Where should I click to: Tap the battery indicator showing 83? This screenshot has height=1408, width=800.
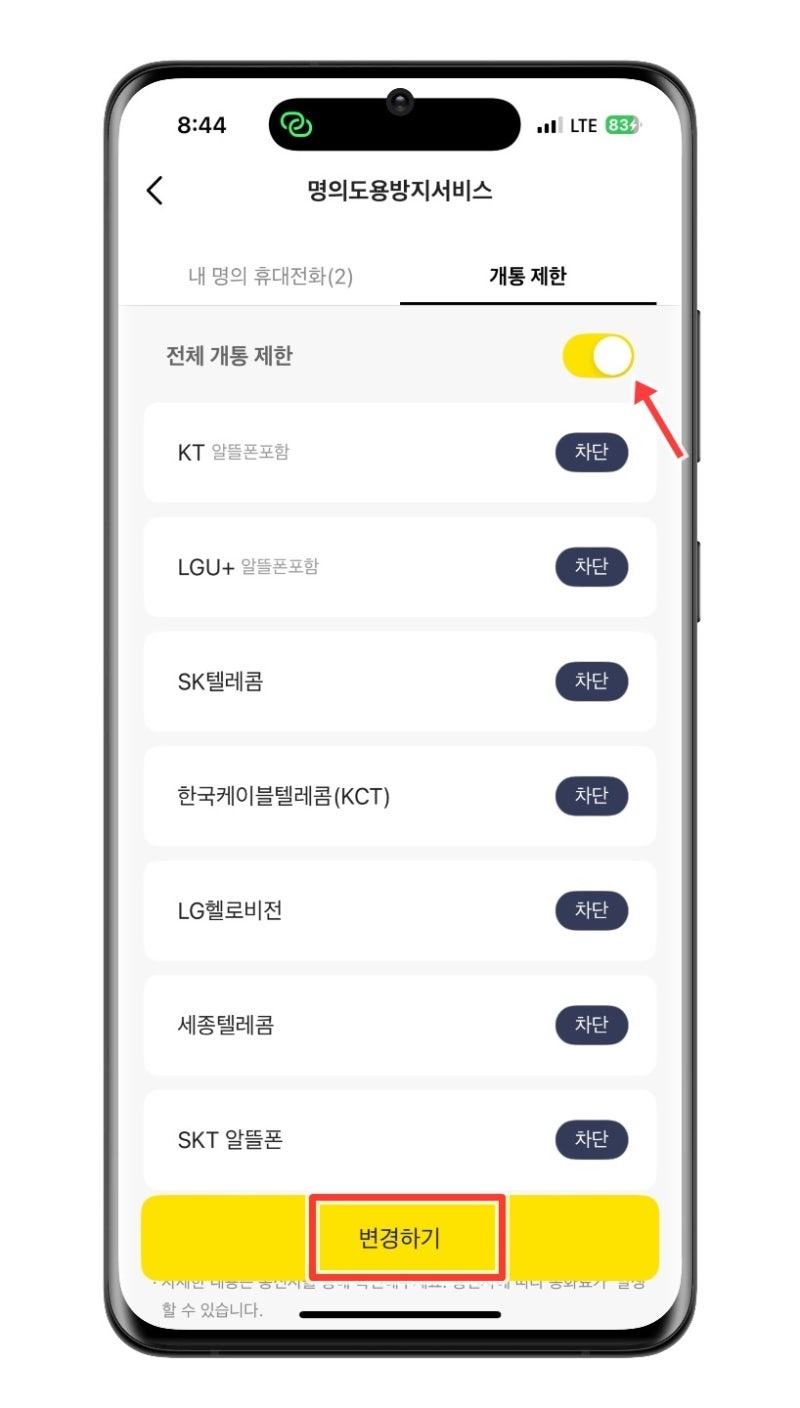point(620,124)
